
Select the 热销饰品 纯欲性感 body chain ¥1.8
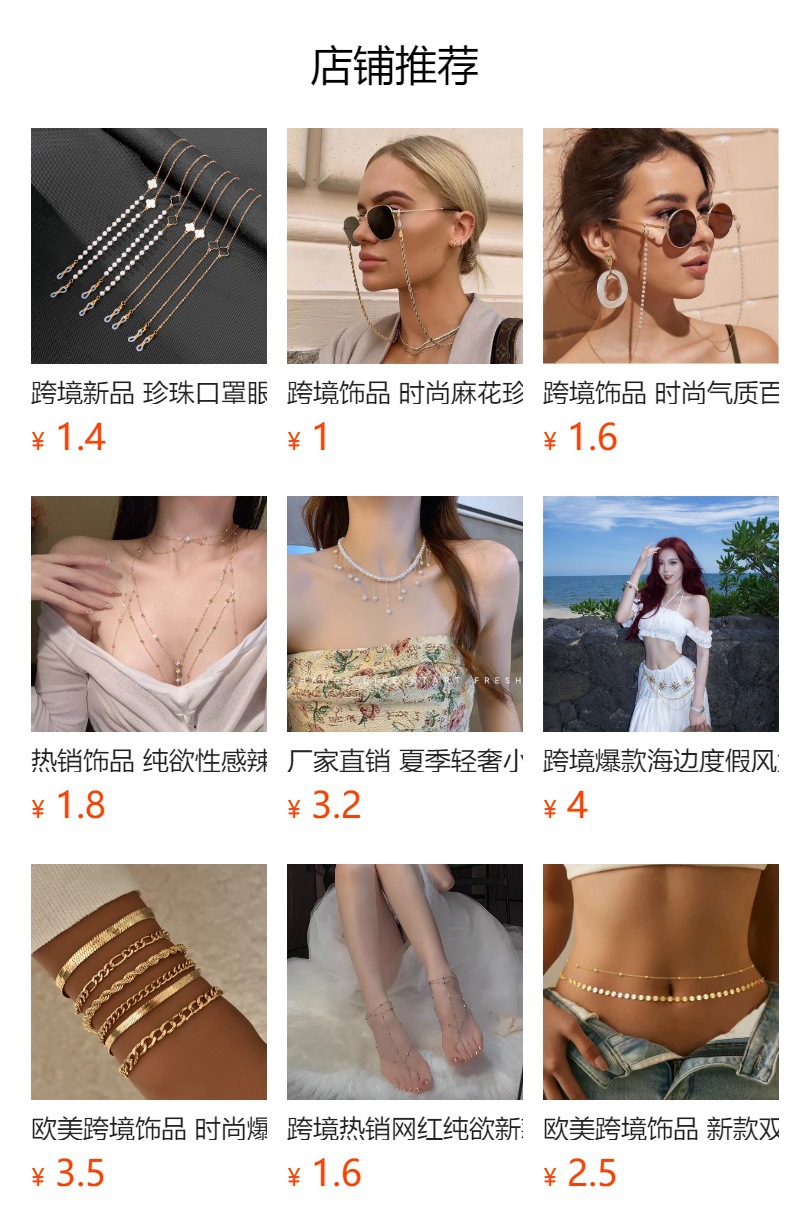tap(148, 614)
